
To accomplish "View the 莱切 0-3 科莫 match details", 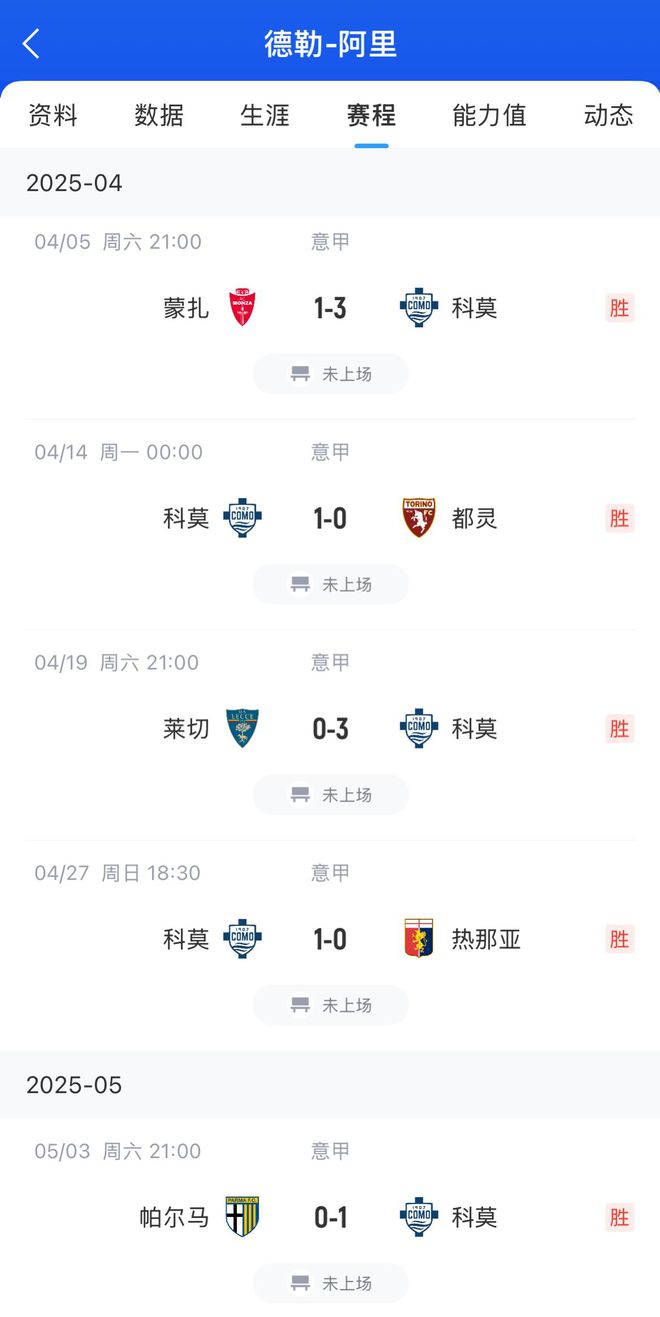I will (x=330, y=728).
